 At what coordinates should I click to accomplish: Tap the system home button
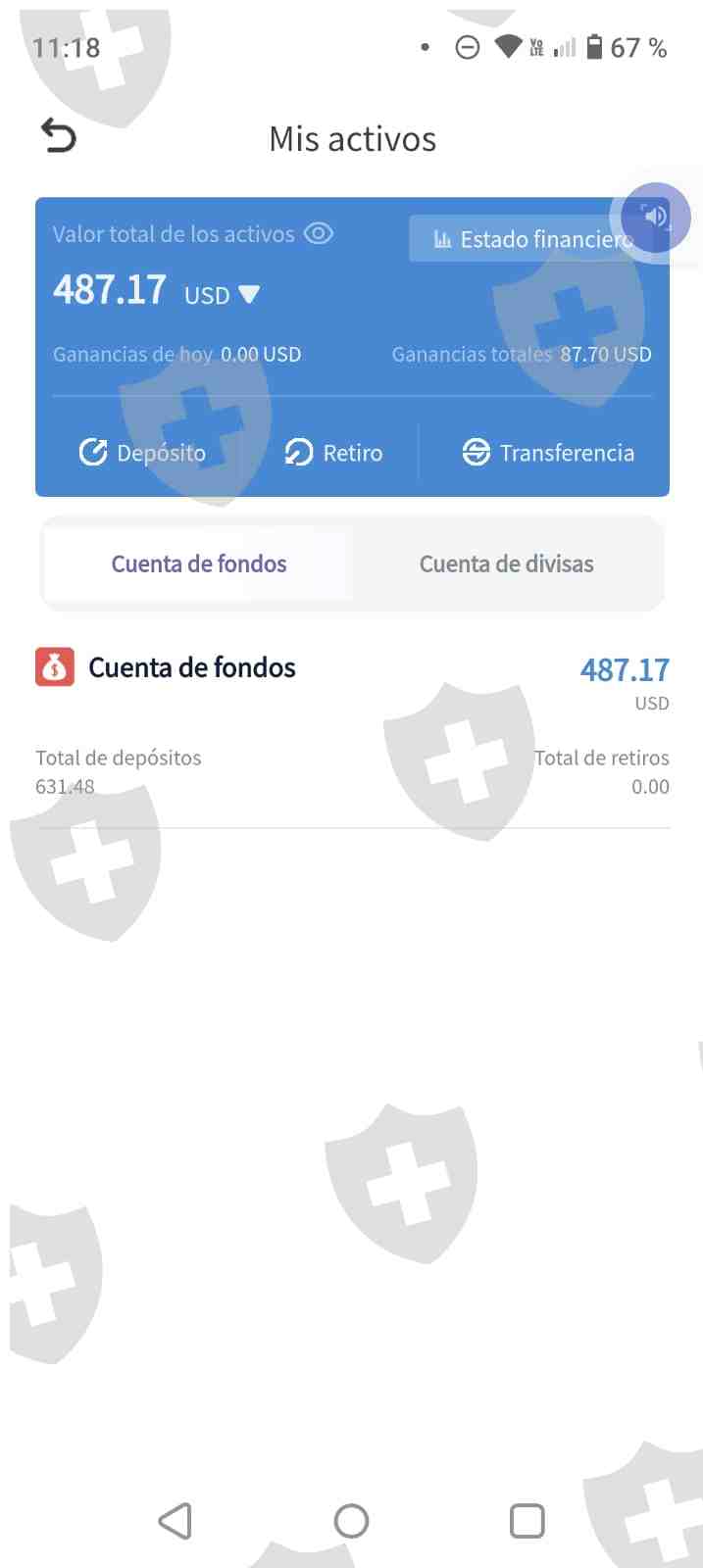[x=351, y=1521]
